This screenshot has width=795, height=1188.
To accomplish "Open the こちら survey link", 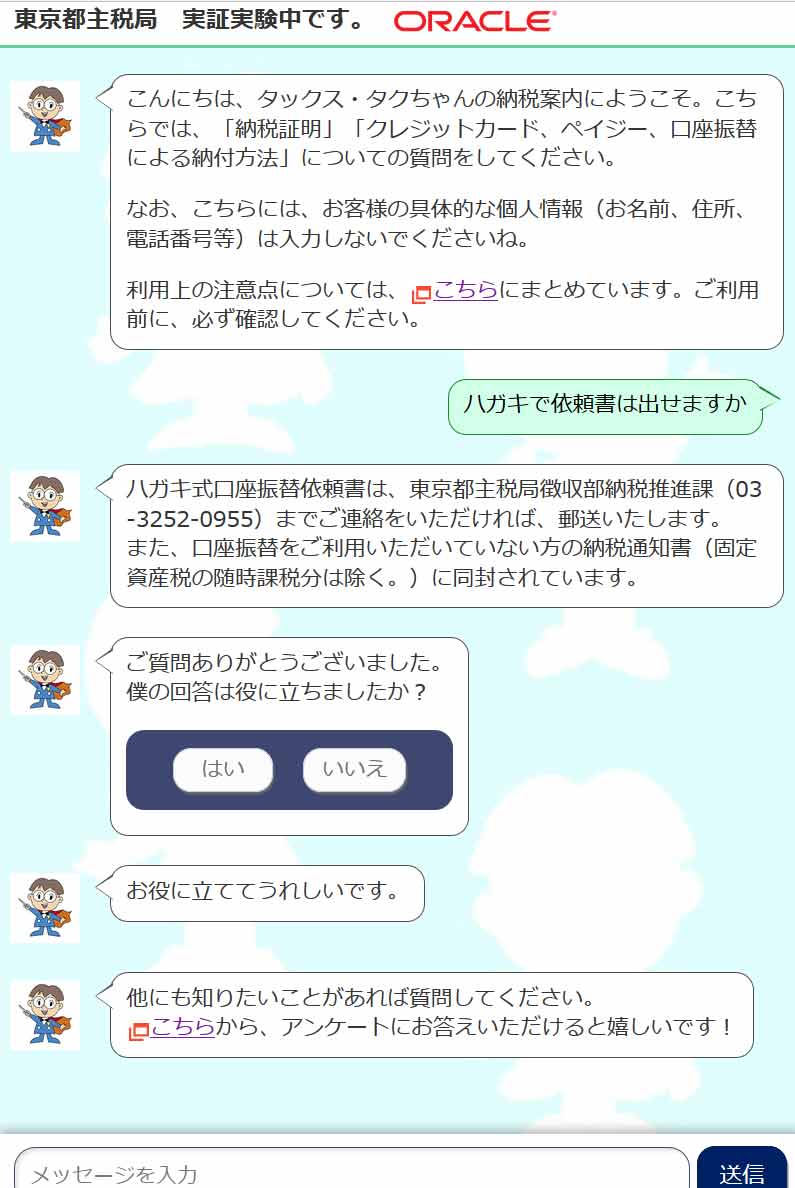I will point(182,1027).
